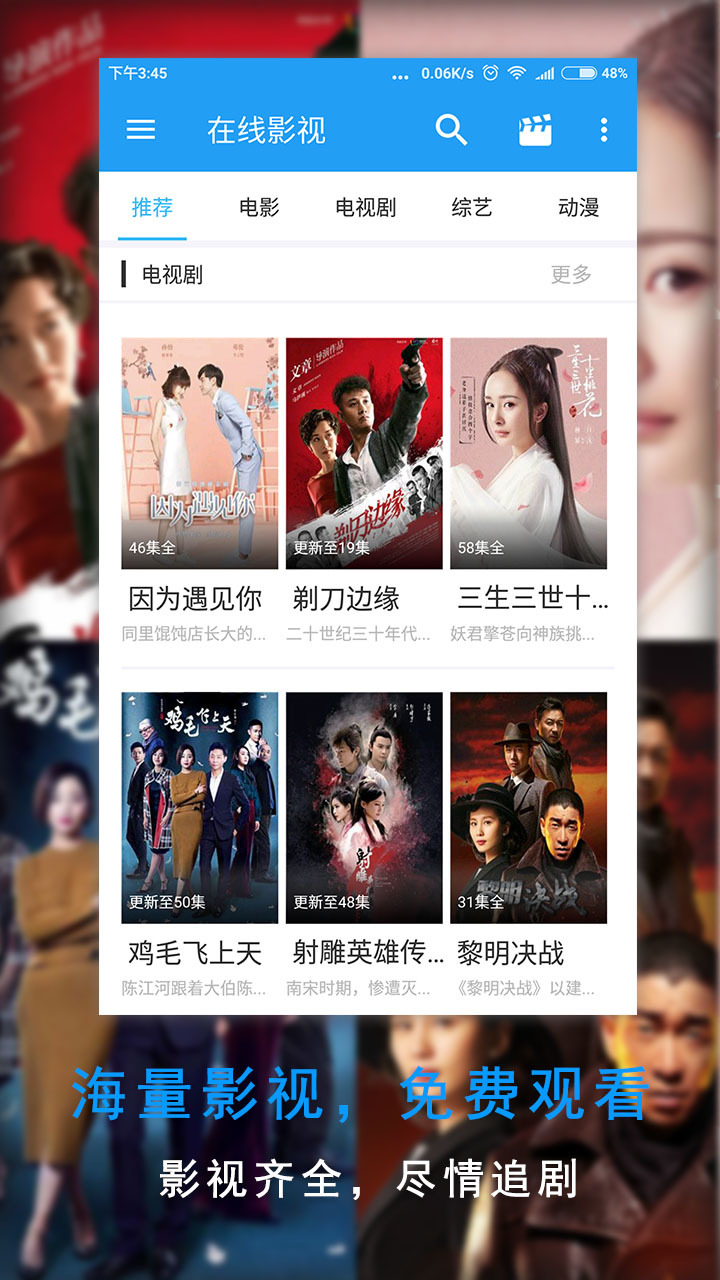Select the 综艺 category tab
Image resolution: width=720 pixels, height=1280 pixels.
pos(471,208)
